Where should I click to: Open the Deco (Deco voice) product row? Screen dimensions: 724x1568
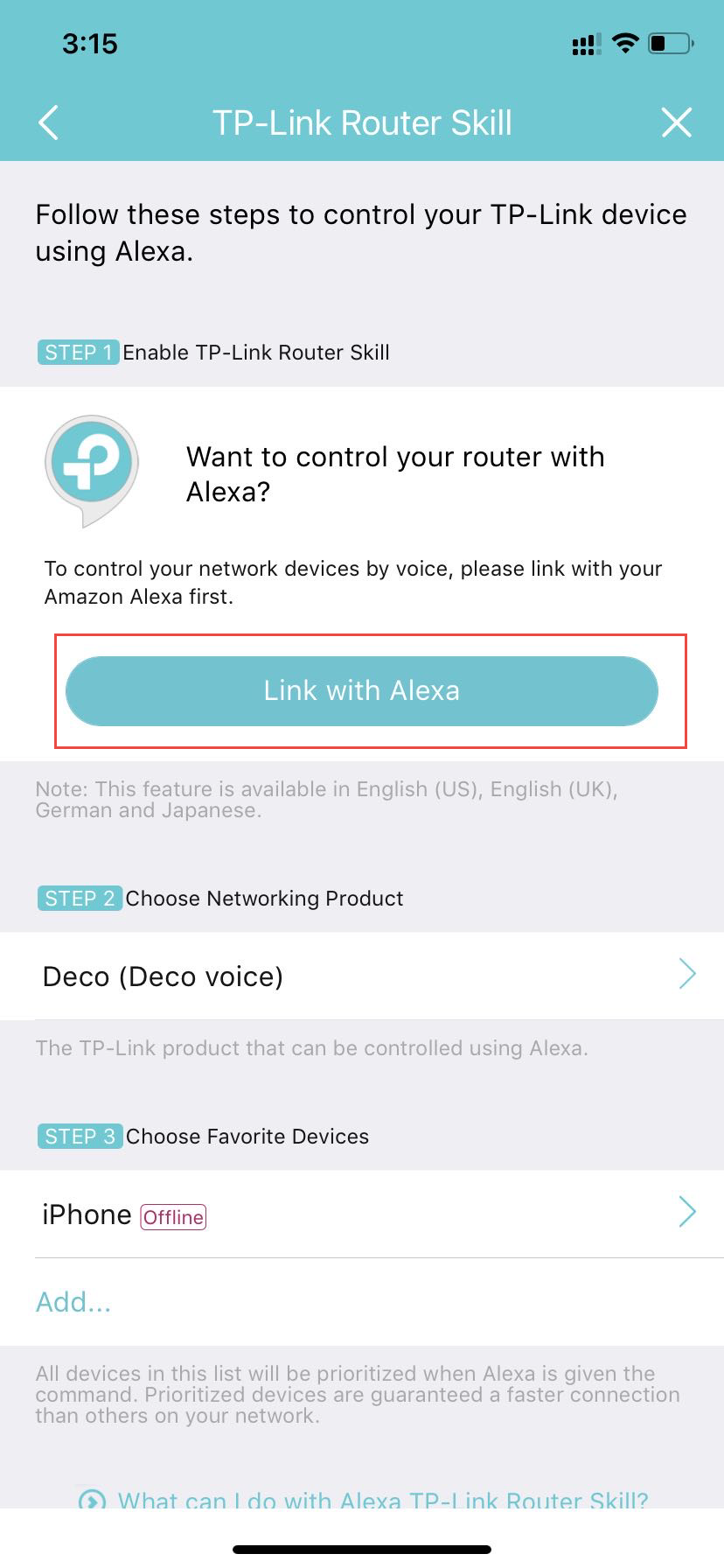click(x=362, y=976)
